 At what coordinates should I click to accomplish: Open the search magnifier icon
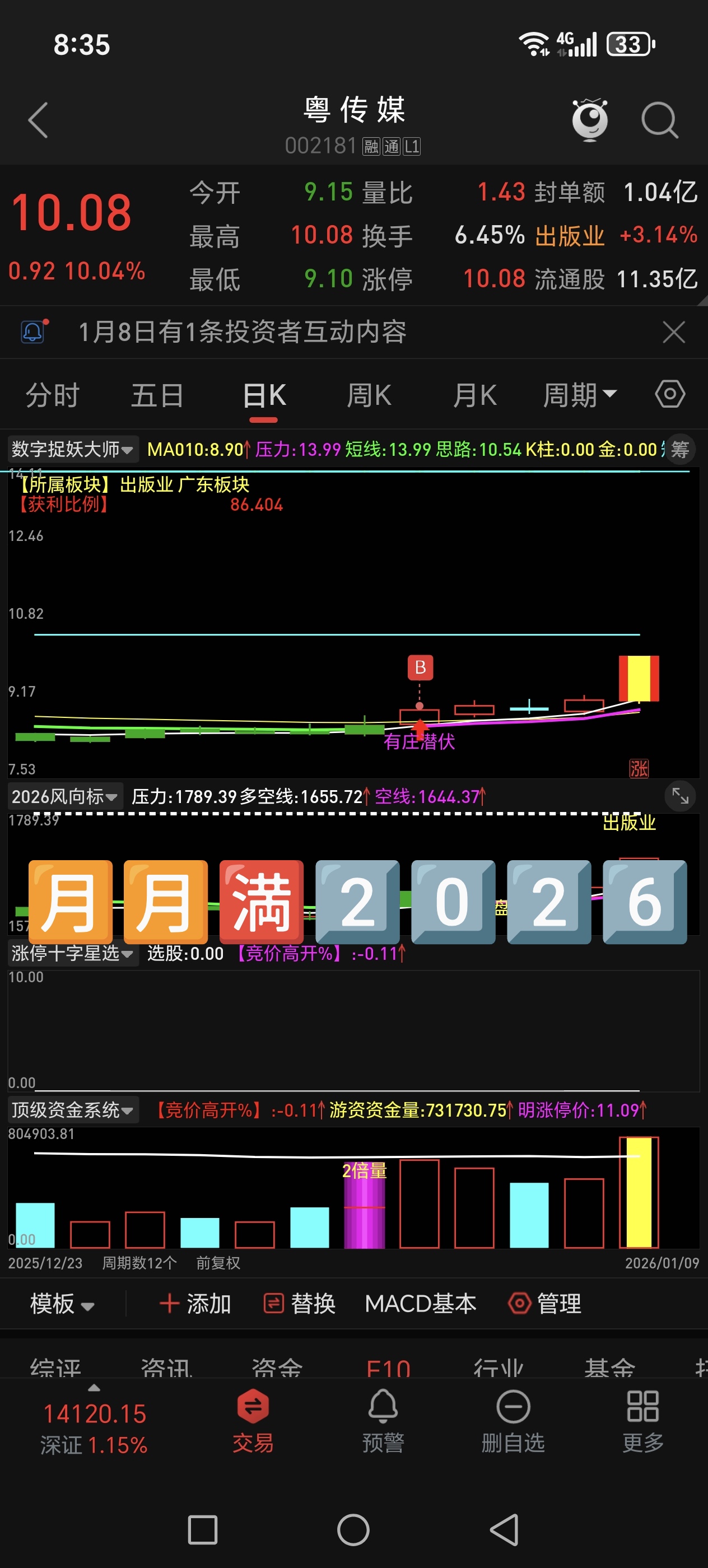tap(659, 120)
